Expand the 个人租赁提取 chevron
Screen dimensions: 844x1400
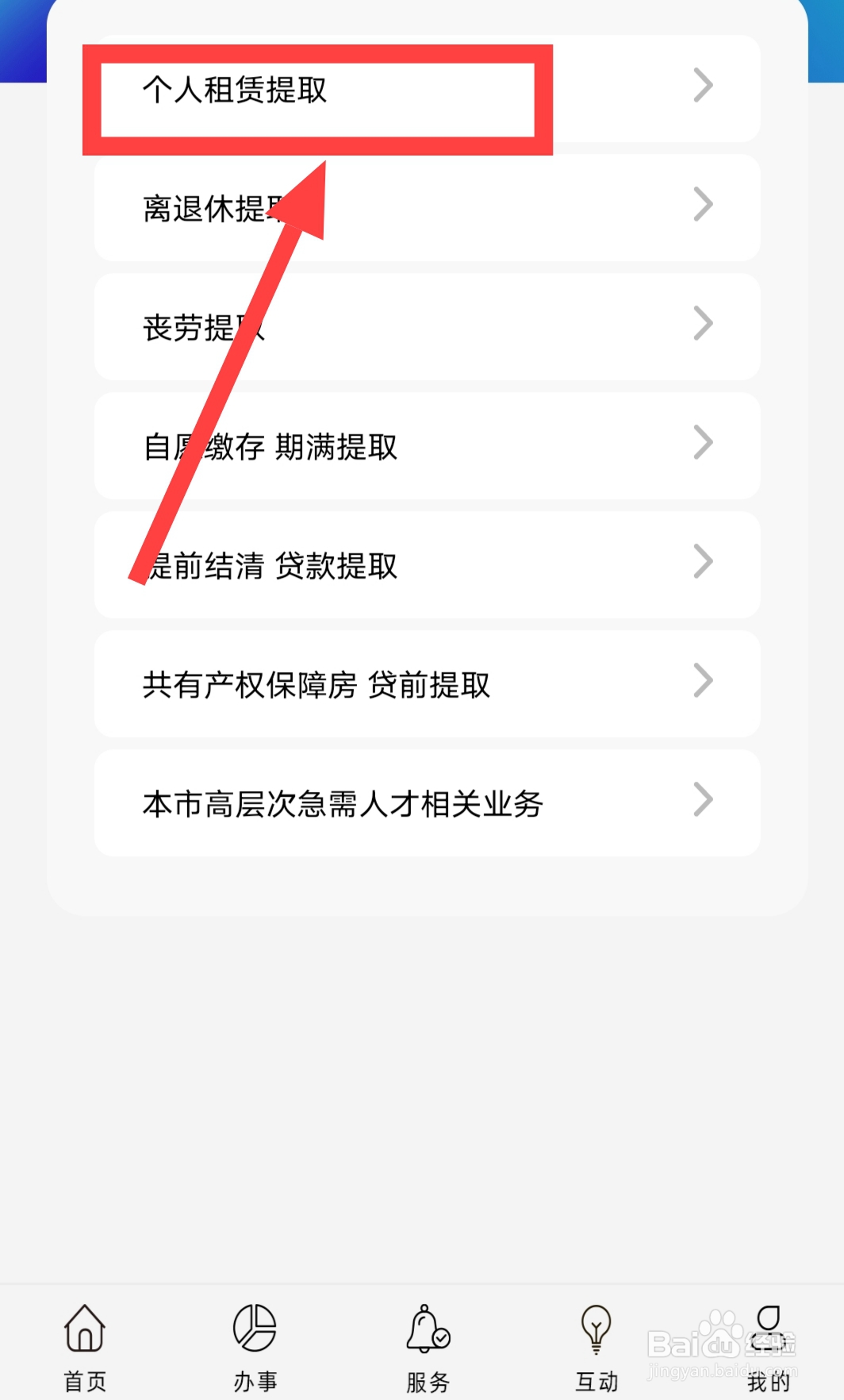click(x=703, y=86)
